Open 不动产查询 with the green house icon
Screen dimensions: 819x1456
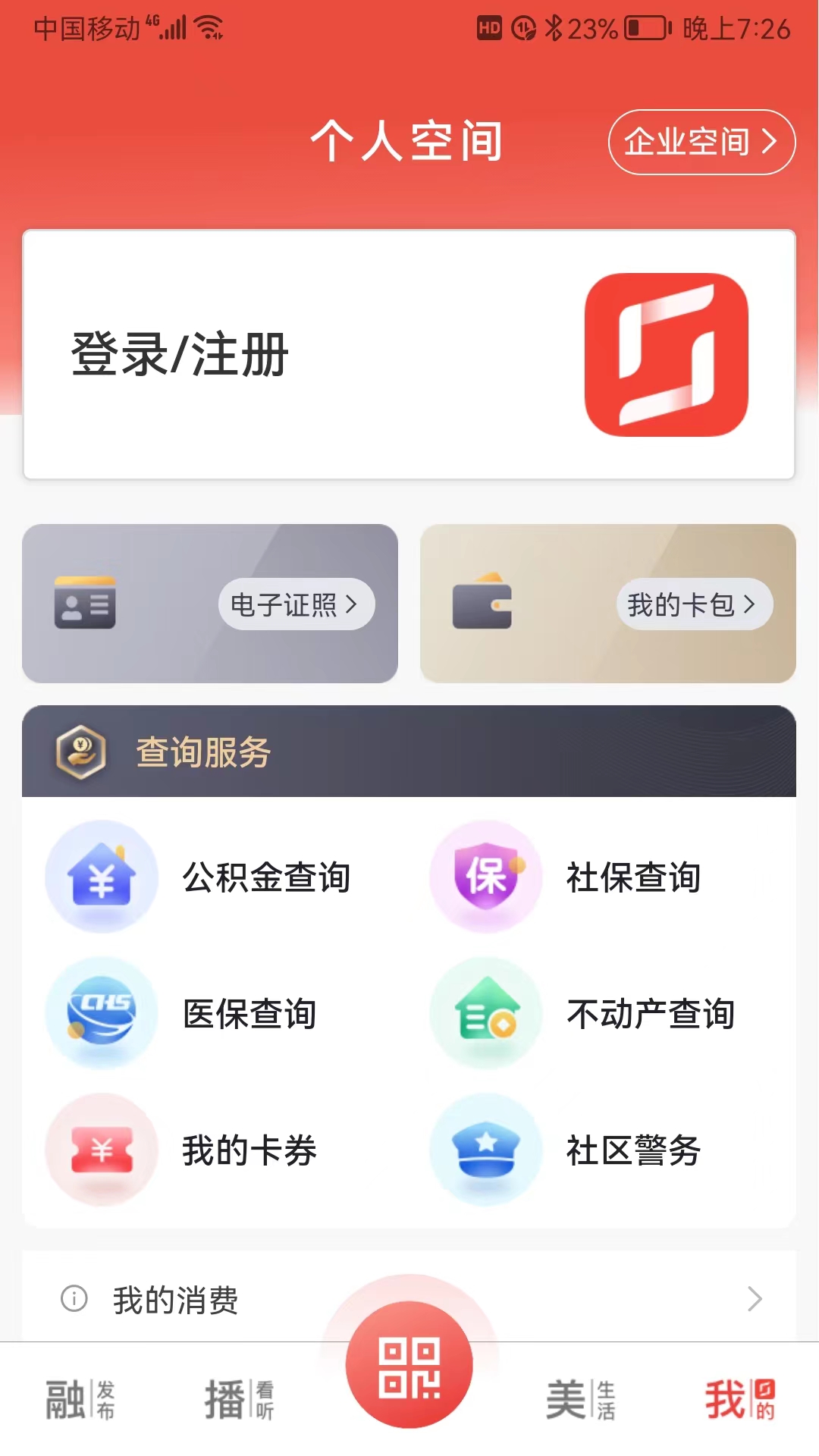(487, 1013)
